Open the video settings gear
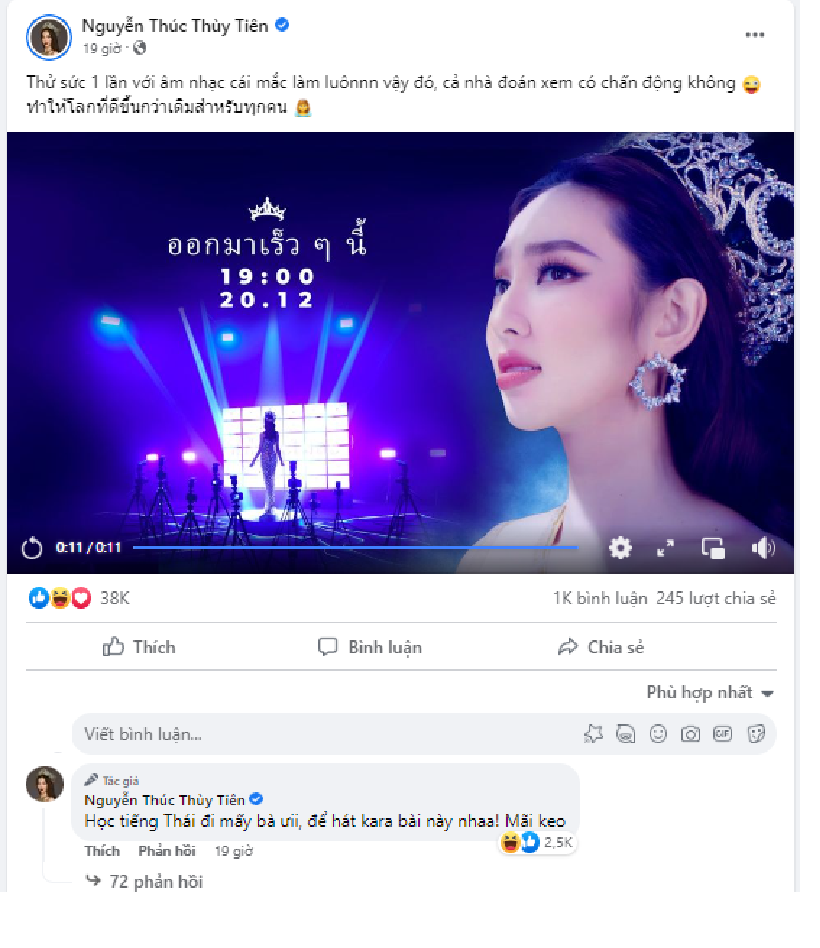The height and width of the screenshot is (948, 820). tap(620, 548)
